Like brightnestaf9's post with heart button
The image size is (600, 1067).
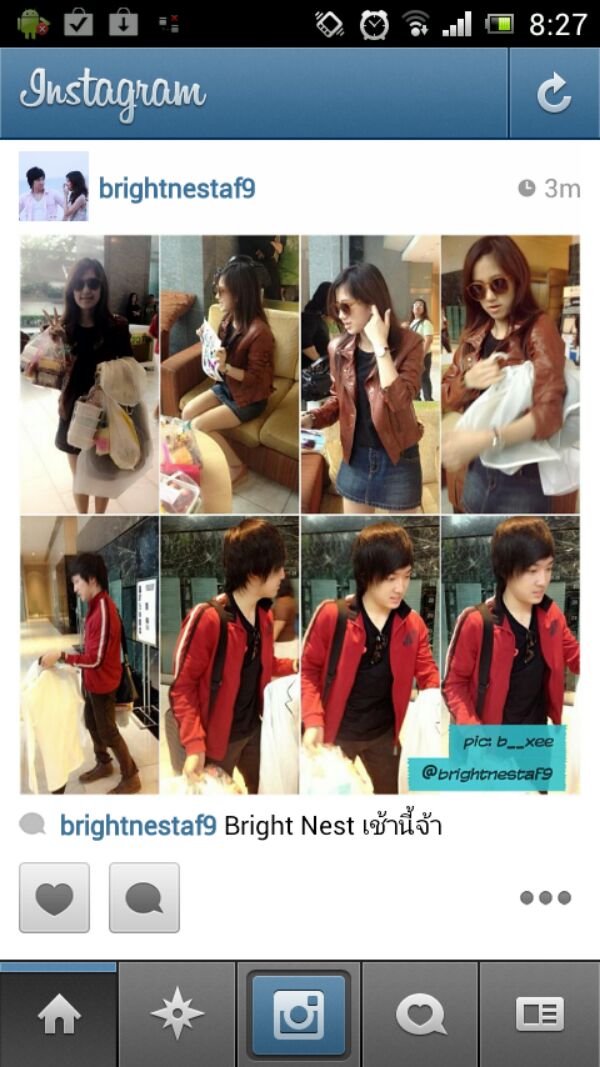click(54, 898)
